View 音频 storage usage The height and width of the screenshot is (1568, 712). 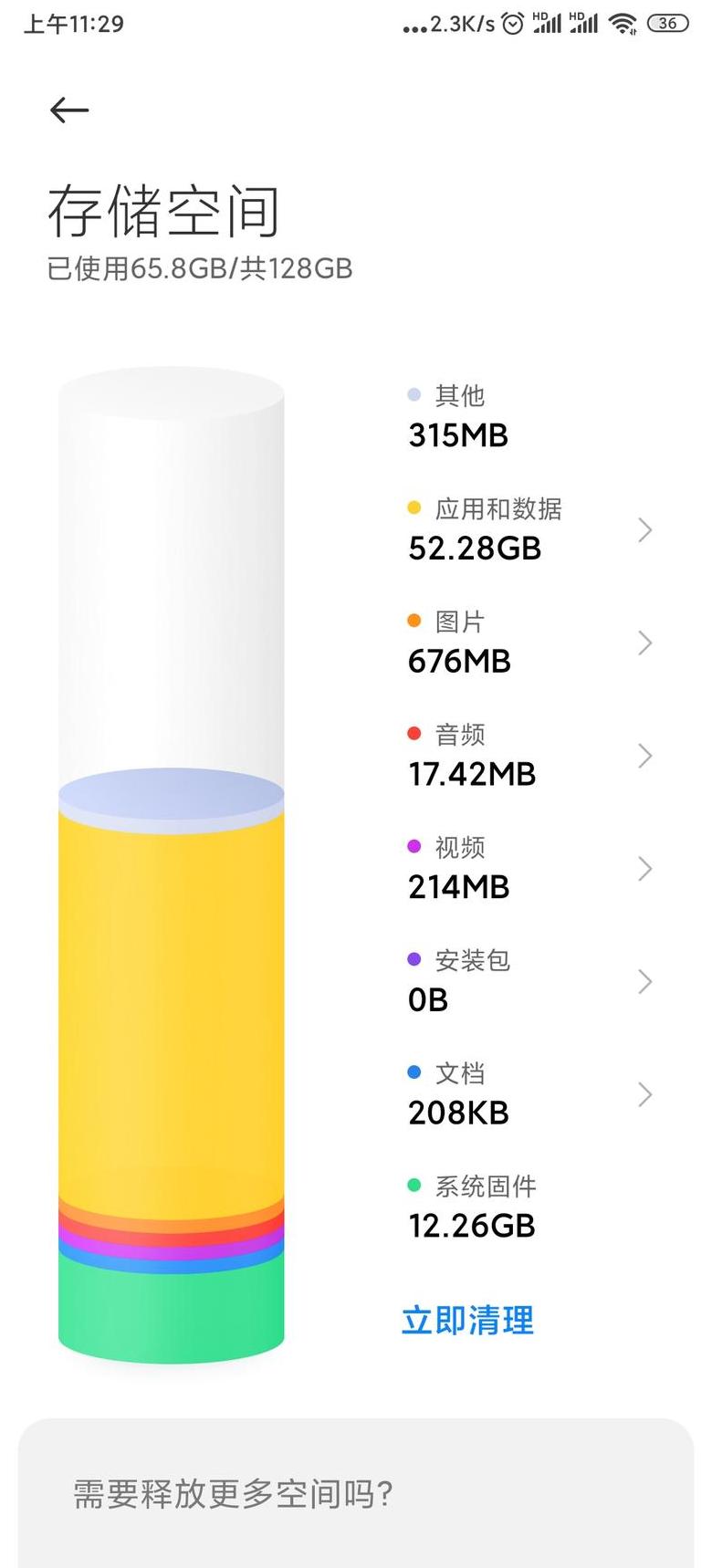pyautogui.click(x=529, y=756)
